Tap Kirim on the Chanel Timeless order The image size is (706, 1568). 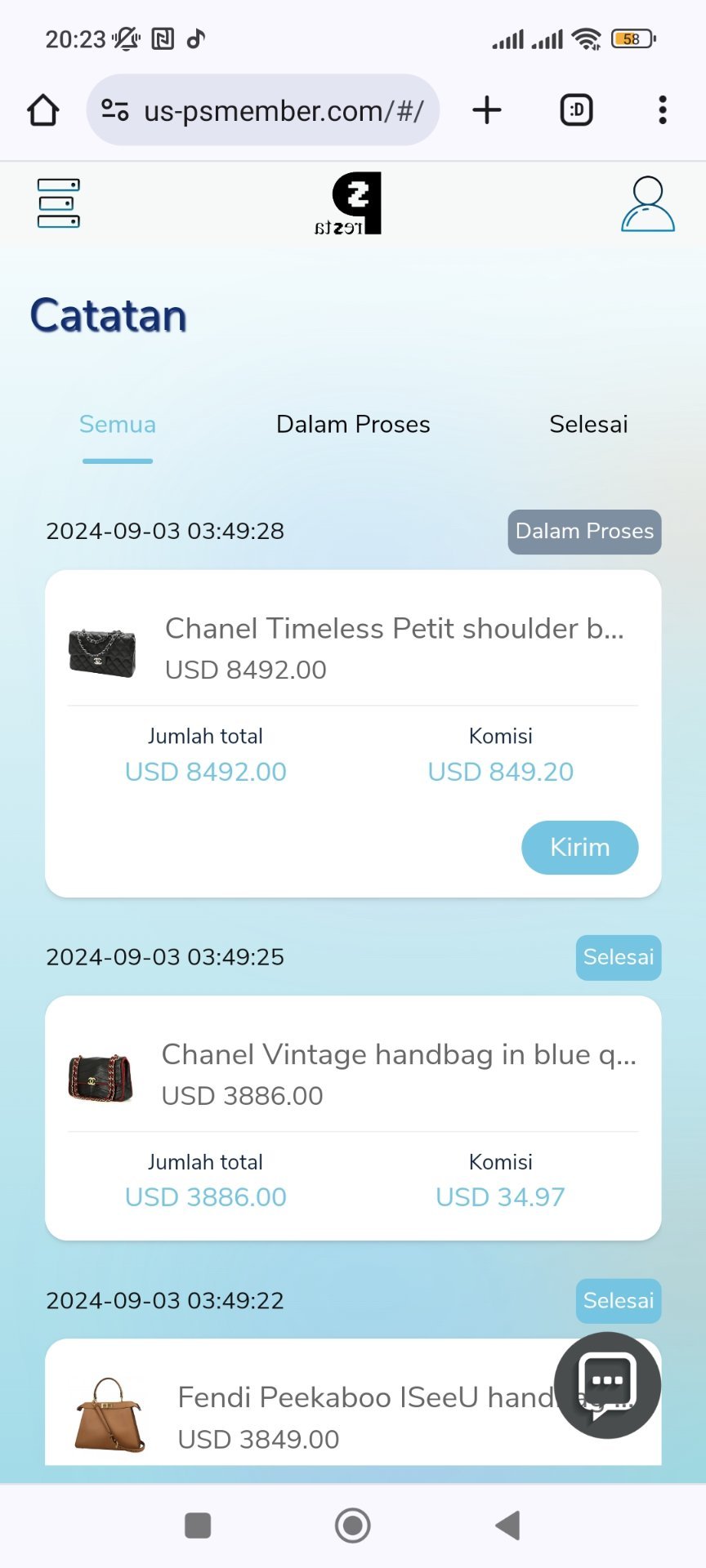(579, 848)
